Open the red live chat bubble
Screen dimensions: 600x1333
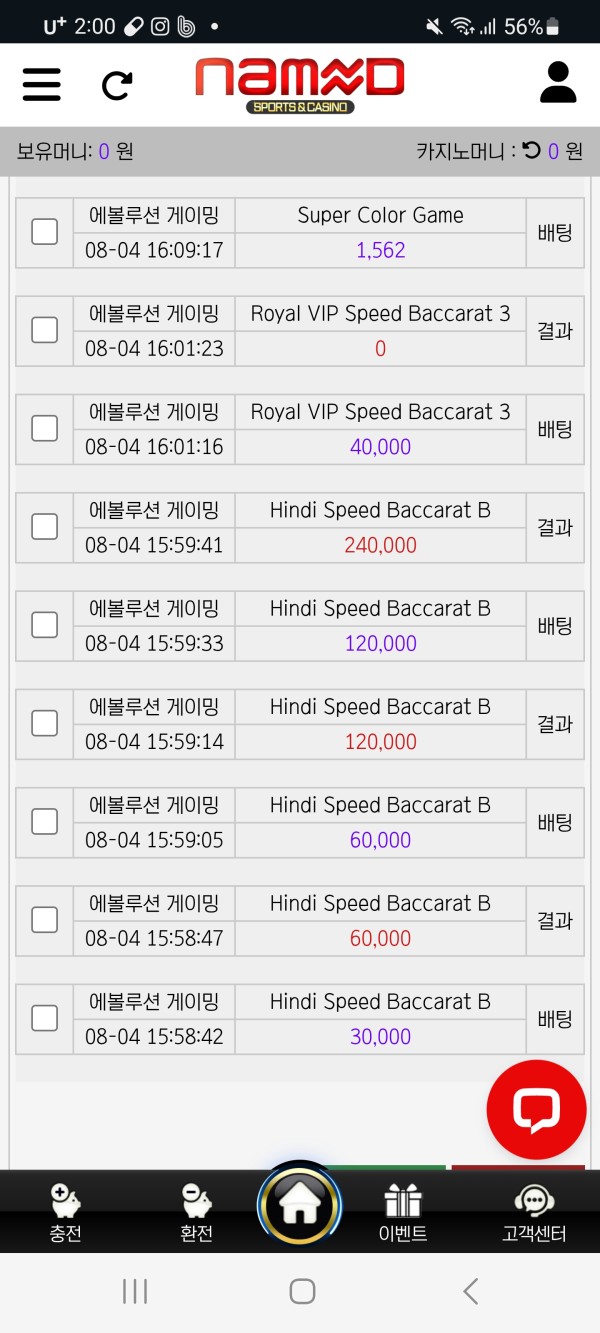click(536, 1110)
